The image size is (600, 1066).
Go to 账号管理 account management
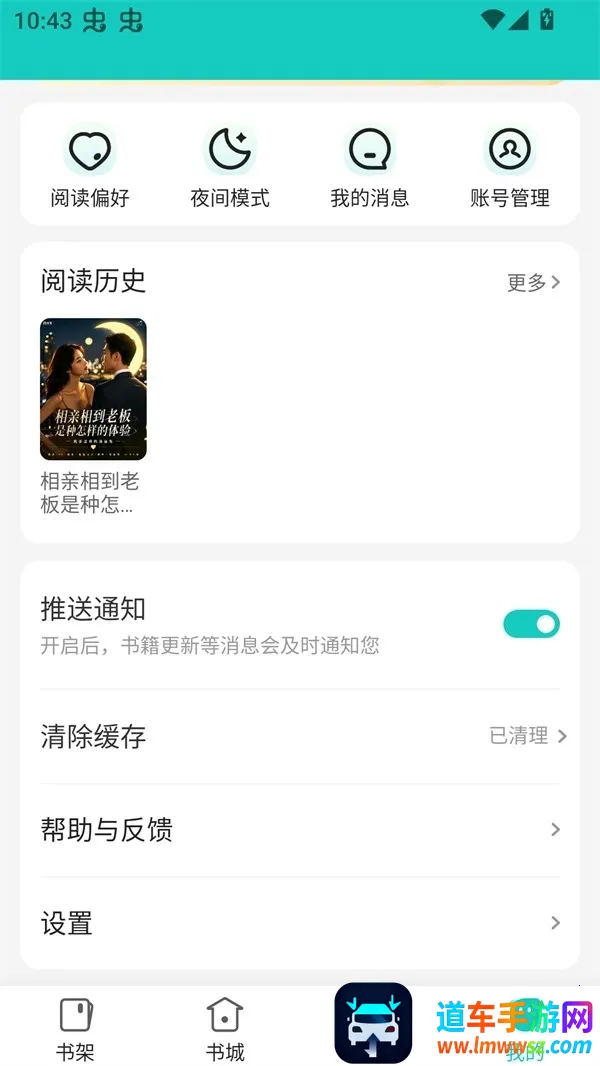[510, 166]
